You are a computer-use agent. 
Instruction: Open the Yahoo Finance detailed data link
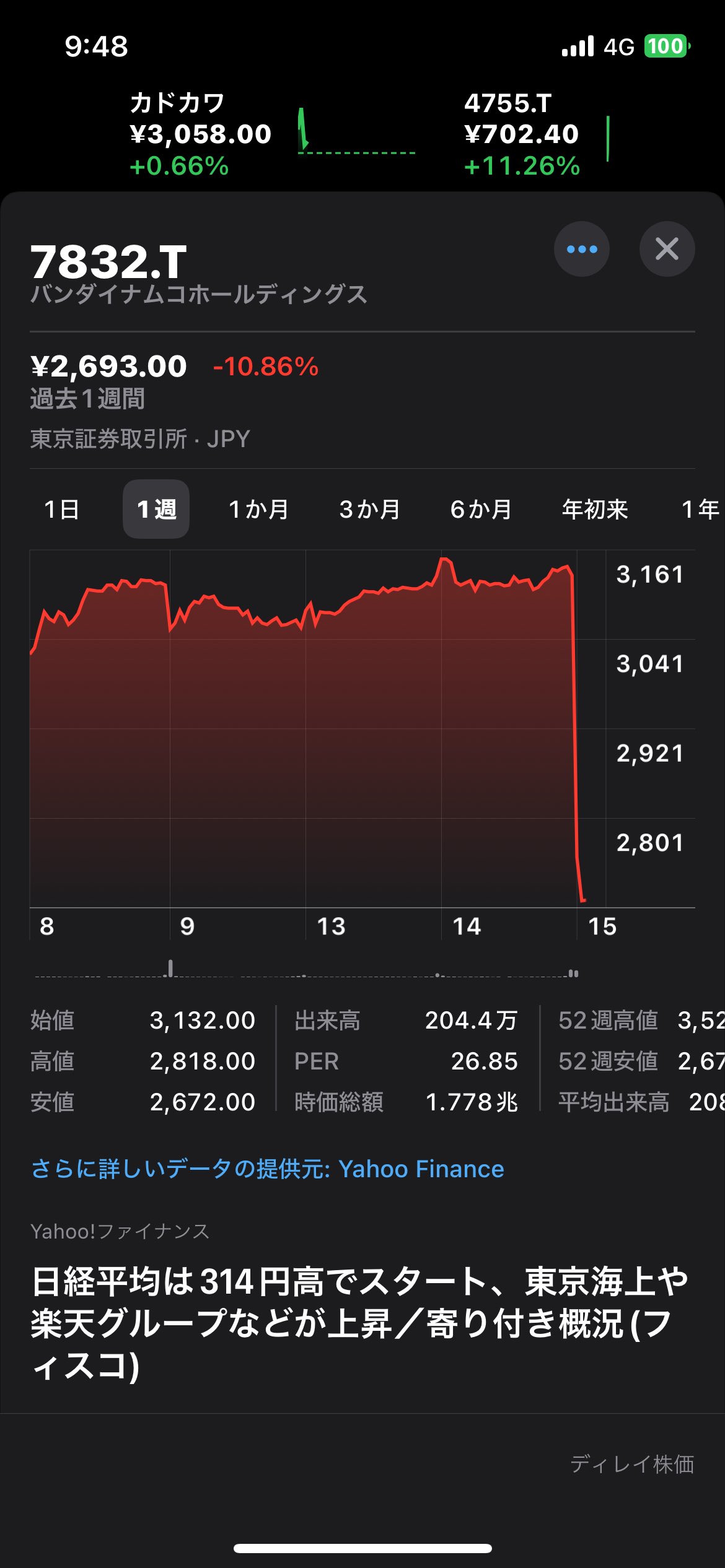click(268, 1169)
